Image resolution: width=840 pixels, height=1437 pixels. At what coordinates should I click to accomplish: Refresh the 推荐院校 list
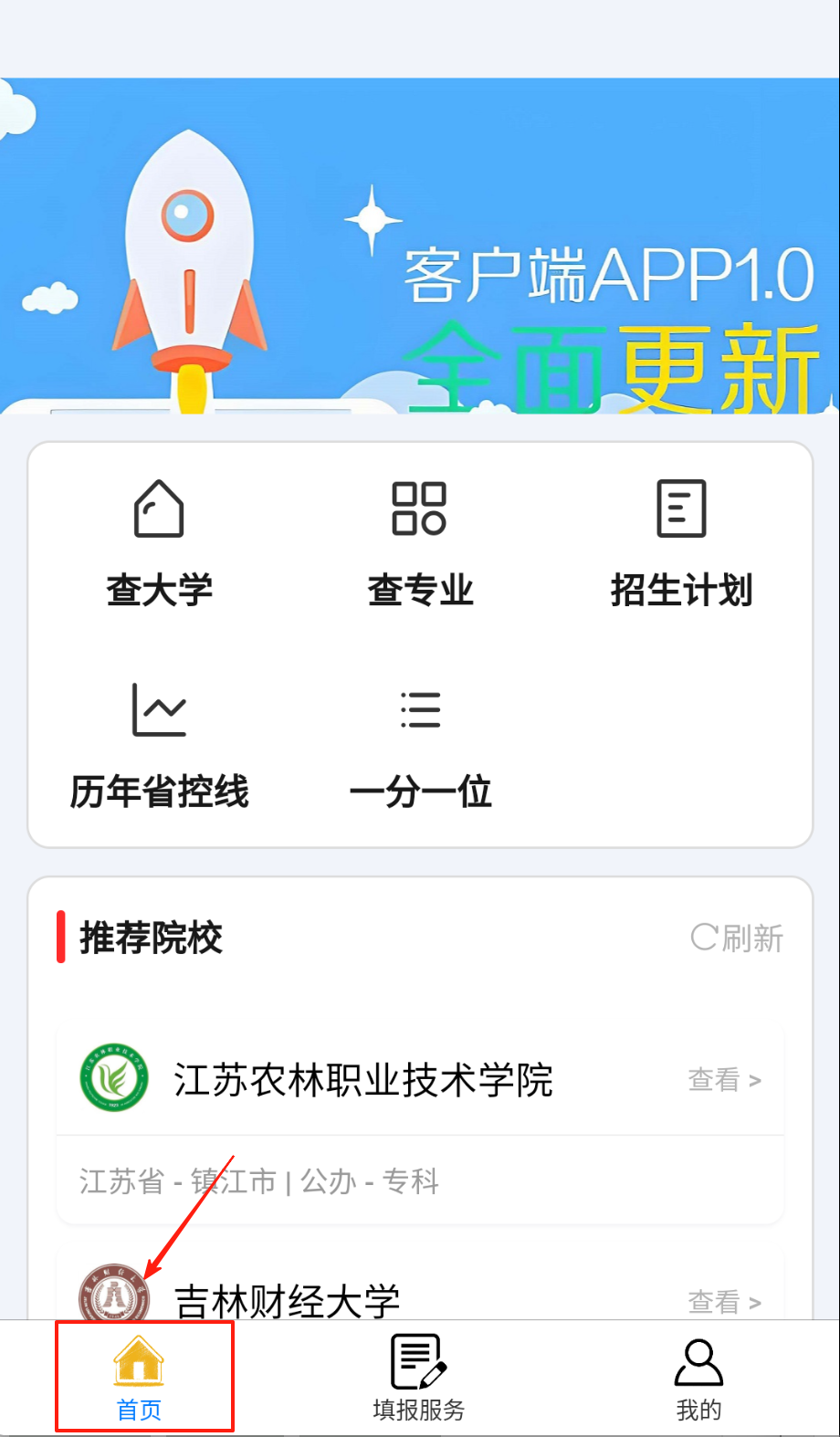737,938
